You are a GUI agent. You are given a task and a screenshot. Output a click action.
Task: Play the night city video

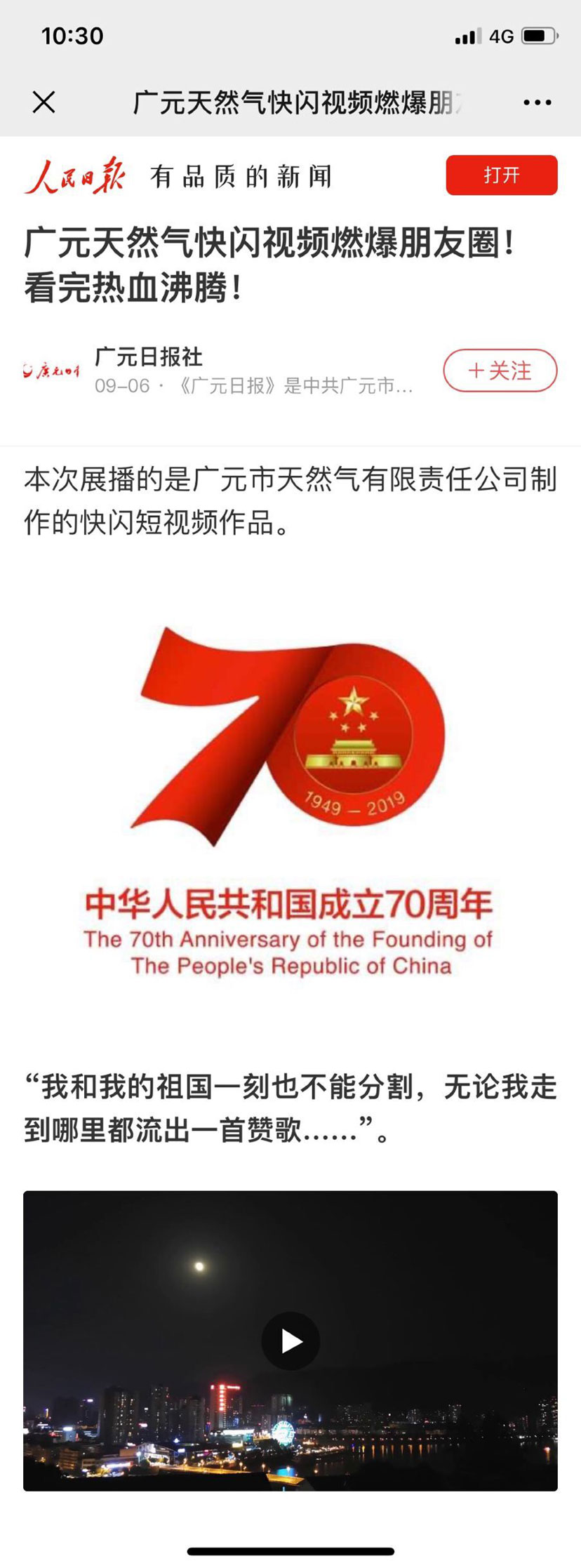(x=290, y=1341)
